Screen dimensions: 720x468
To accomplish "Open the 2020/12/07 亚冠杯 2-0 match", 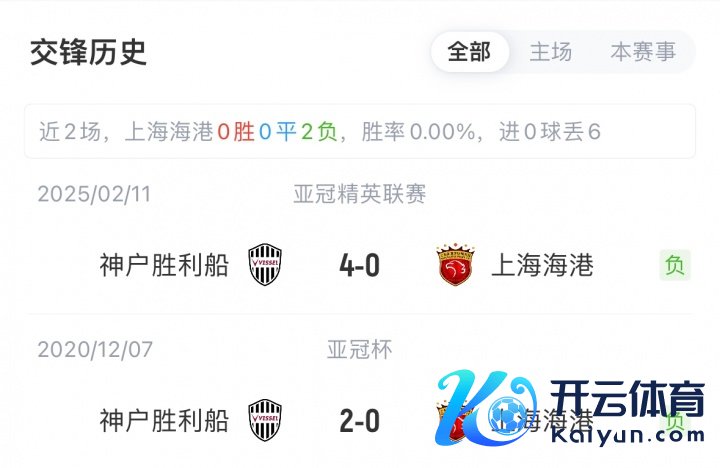I will tap(359, 421).
